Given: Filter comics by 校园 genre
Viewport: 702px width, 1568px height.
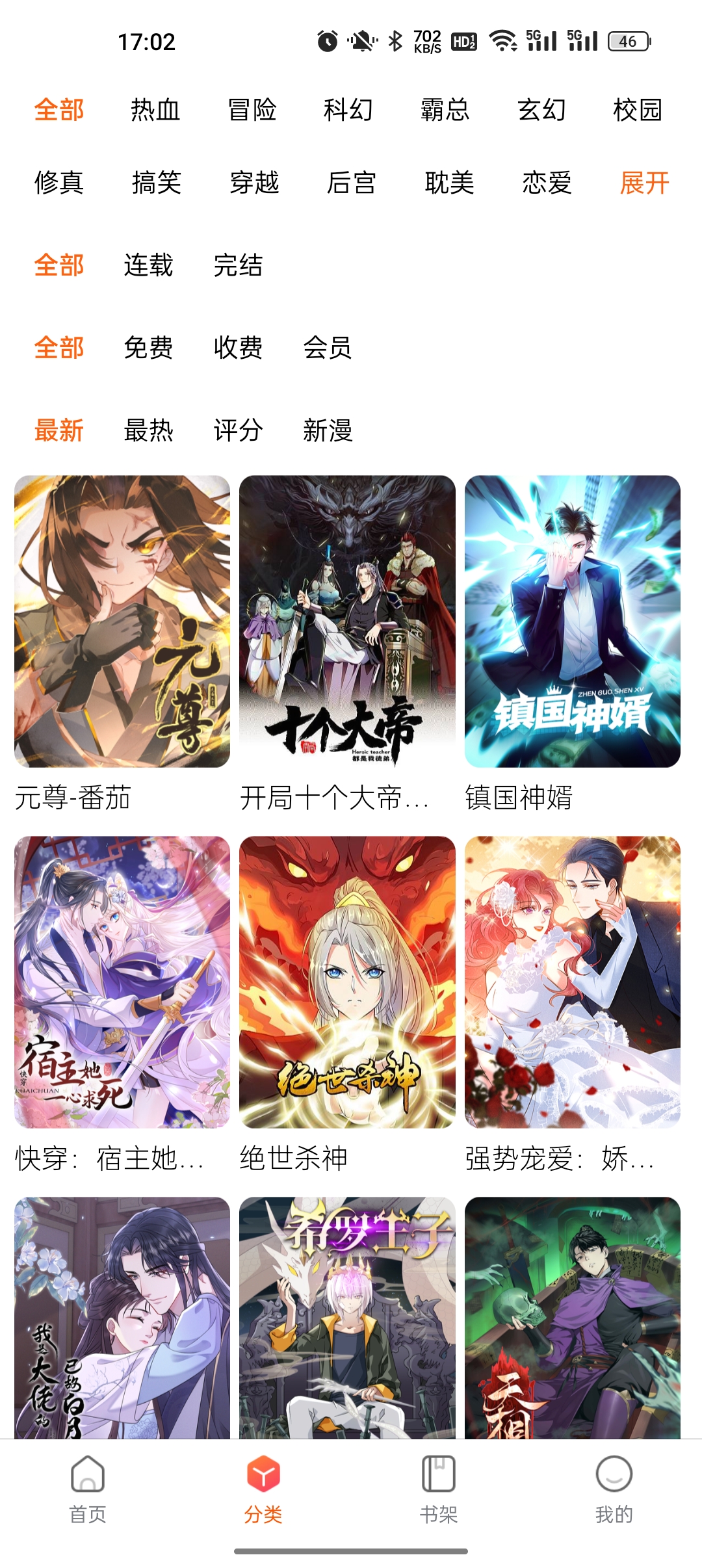Looking at the screenshot, I should [x=637, y=110].
